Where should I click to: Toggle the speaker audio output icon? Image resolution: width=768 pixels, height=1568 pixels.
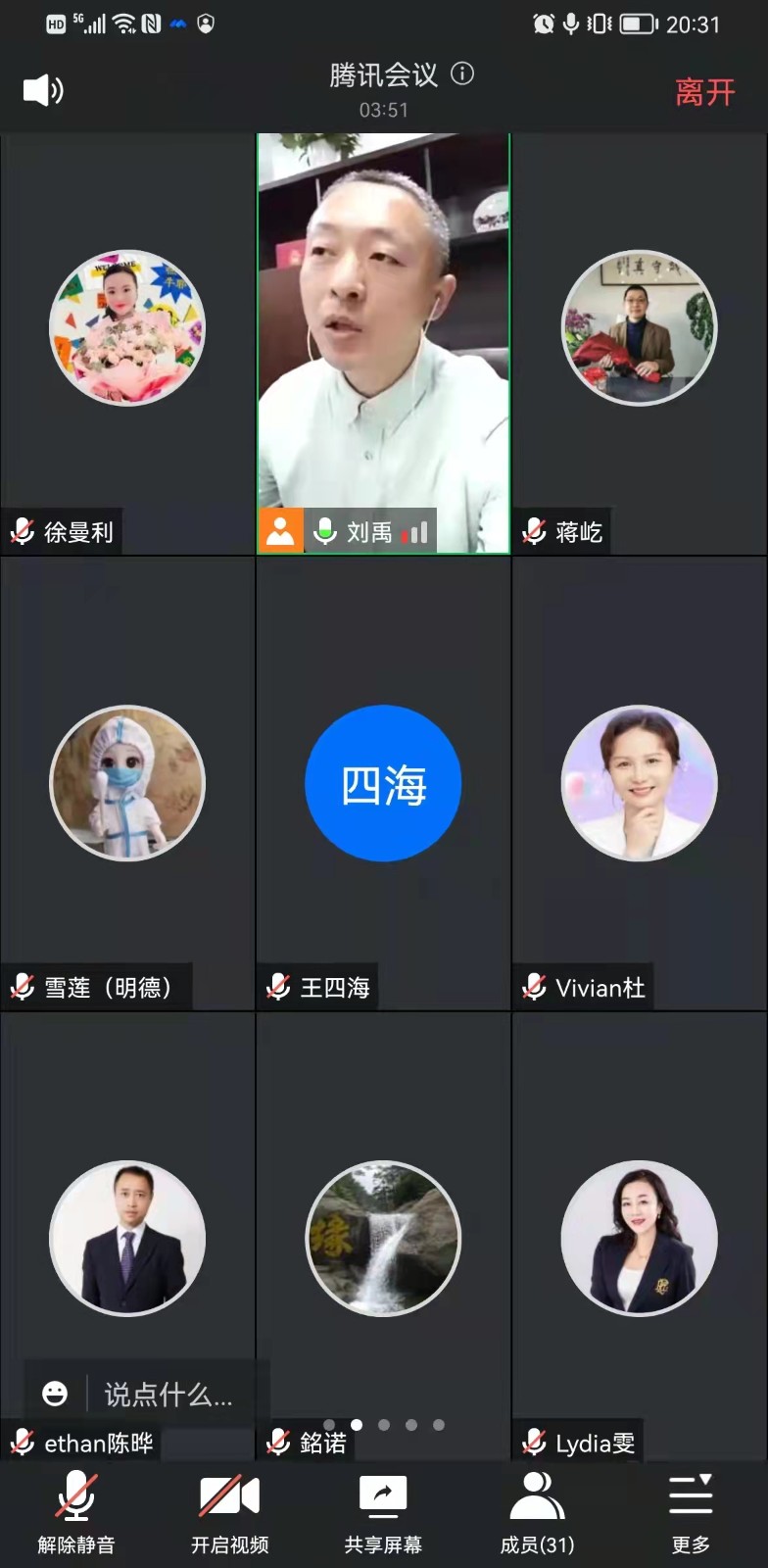pos(43,91)
